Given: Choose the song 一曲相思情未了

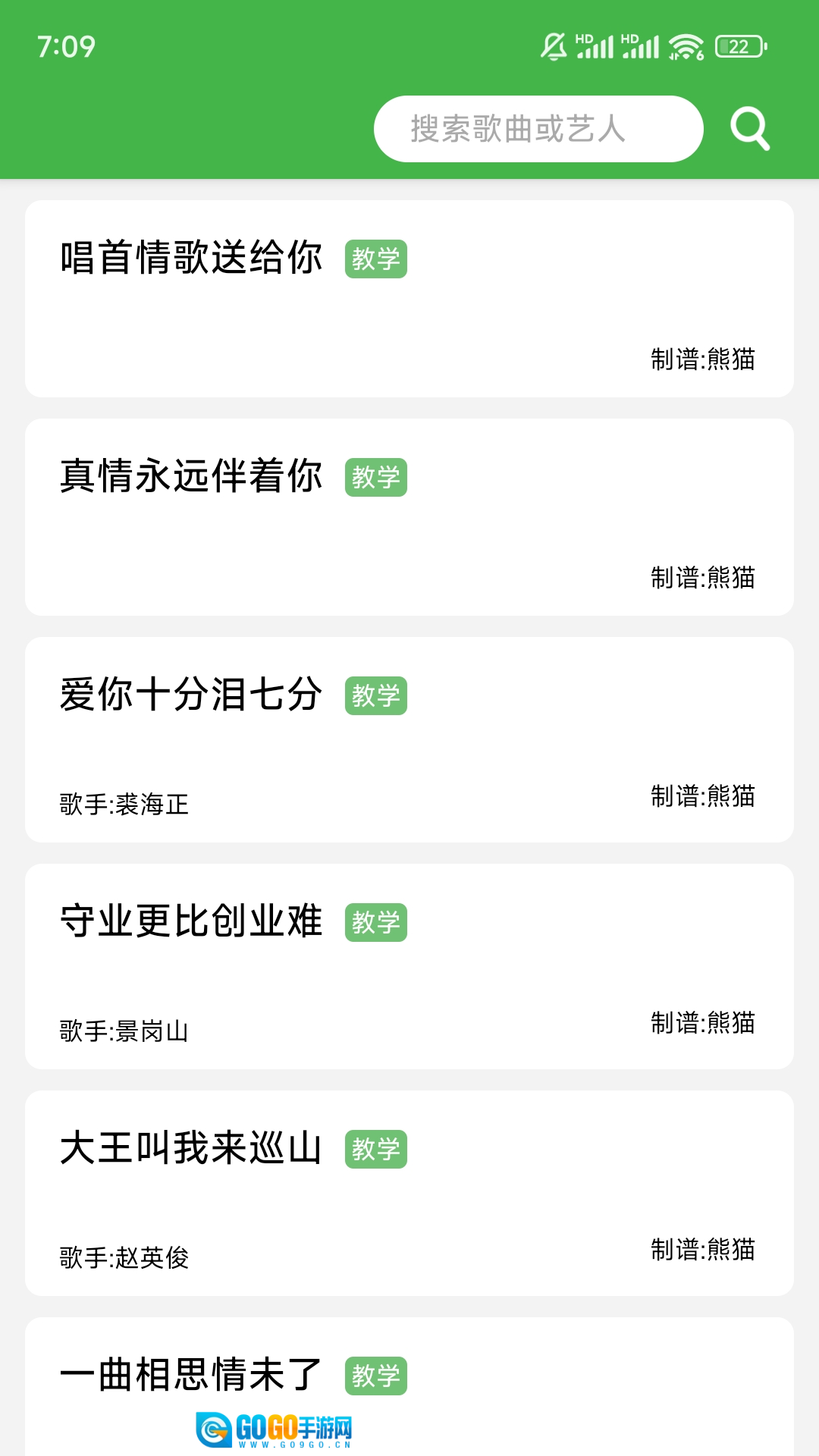Looking at the screenshot, I should (191, 1374).
